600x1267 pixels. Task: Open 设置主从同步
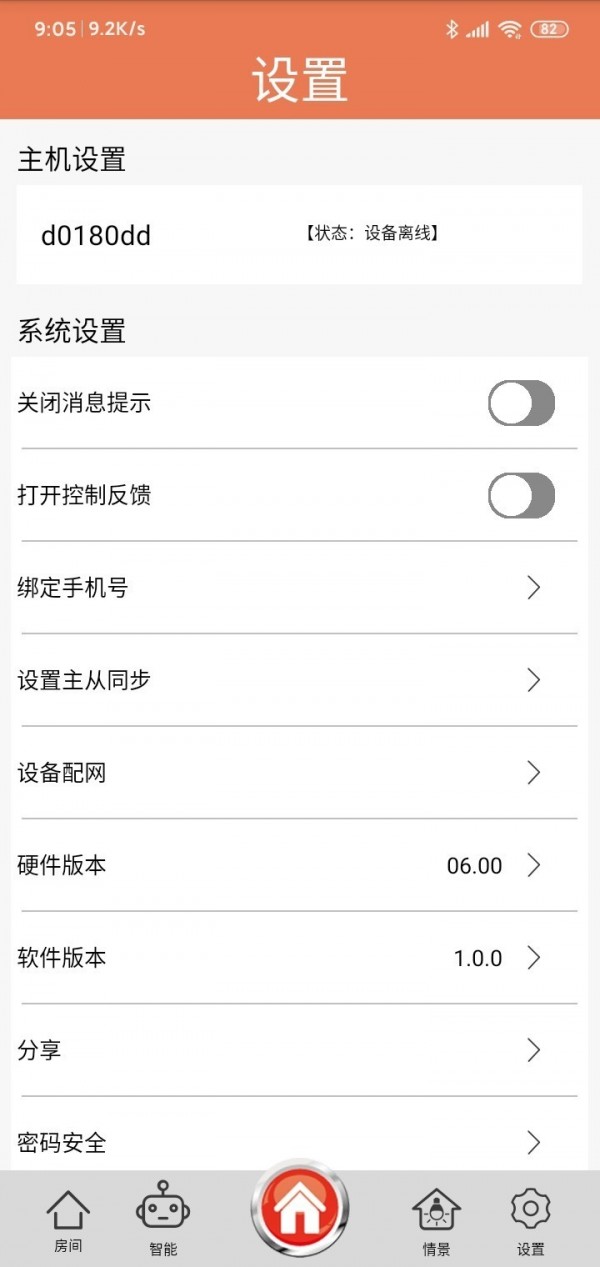tap(298, 680)
